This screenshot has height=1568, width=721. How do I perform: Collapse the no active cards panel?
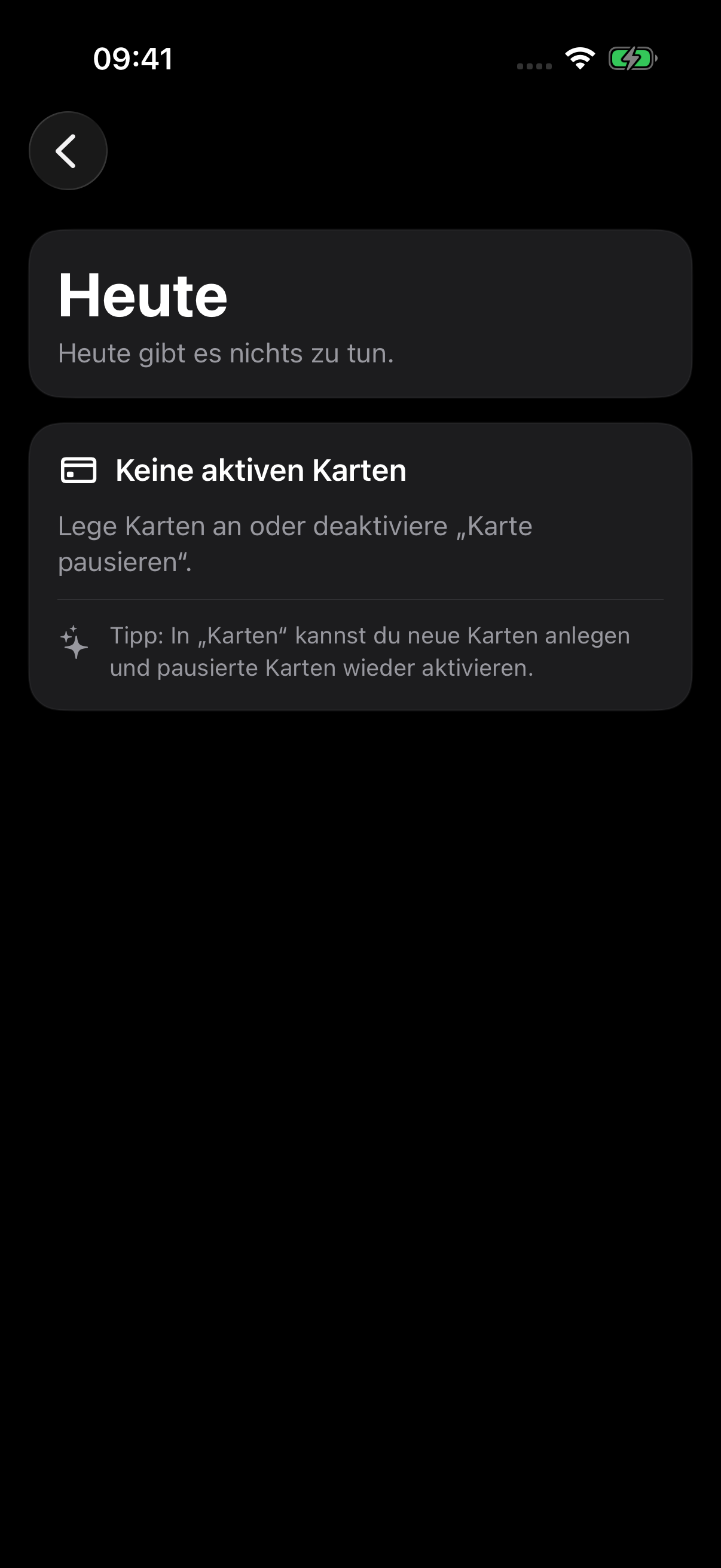360,566
